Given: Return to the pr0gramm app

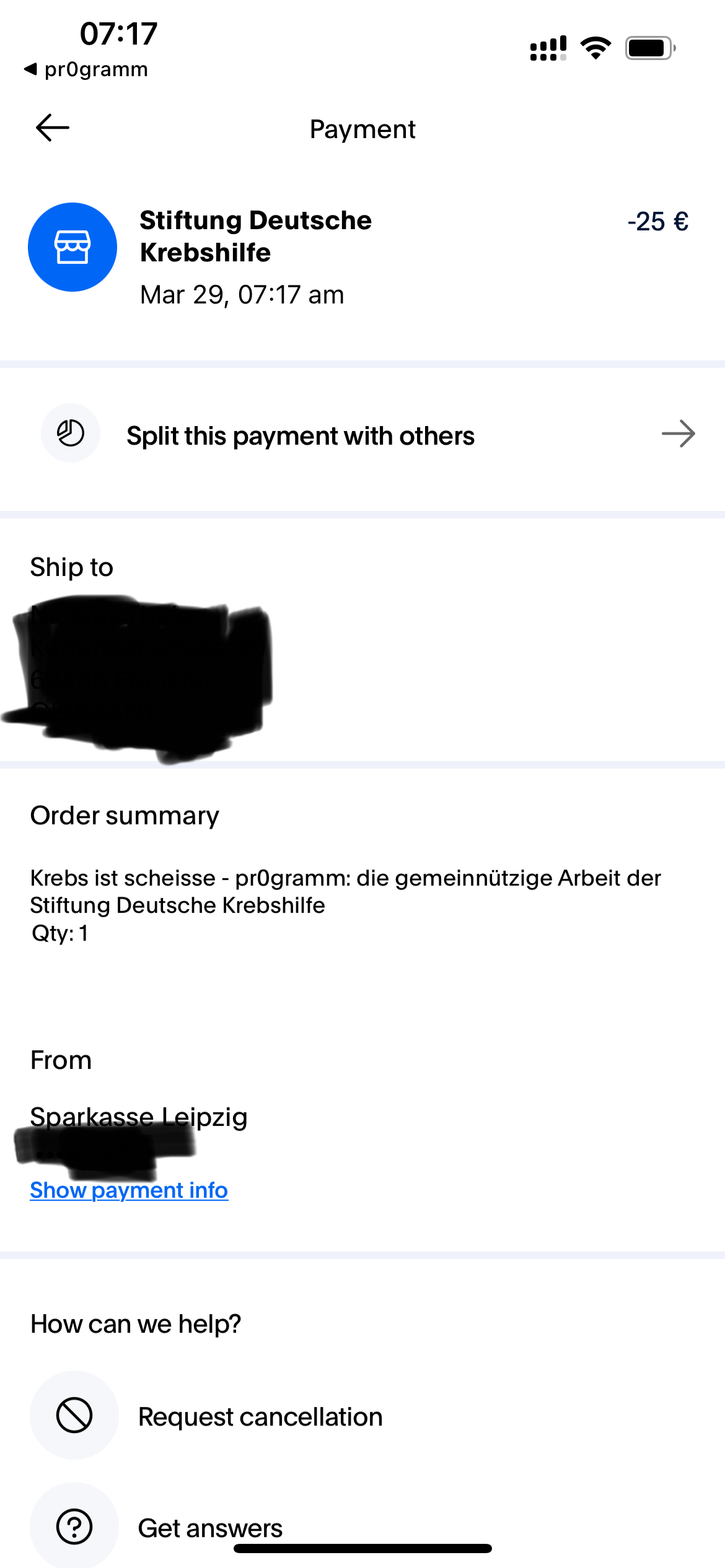Looking at the screenshot, I should click(86, 69).
